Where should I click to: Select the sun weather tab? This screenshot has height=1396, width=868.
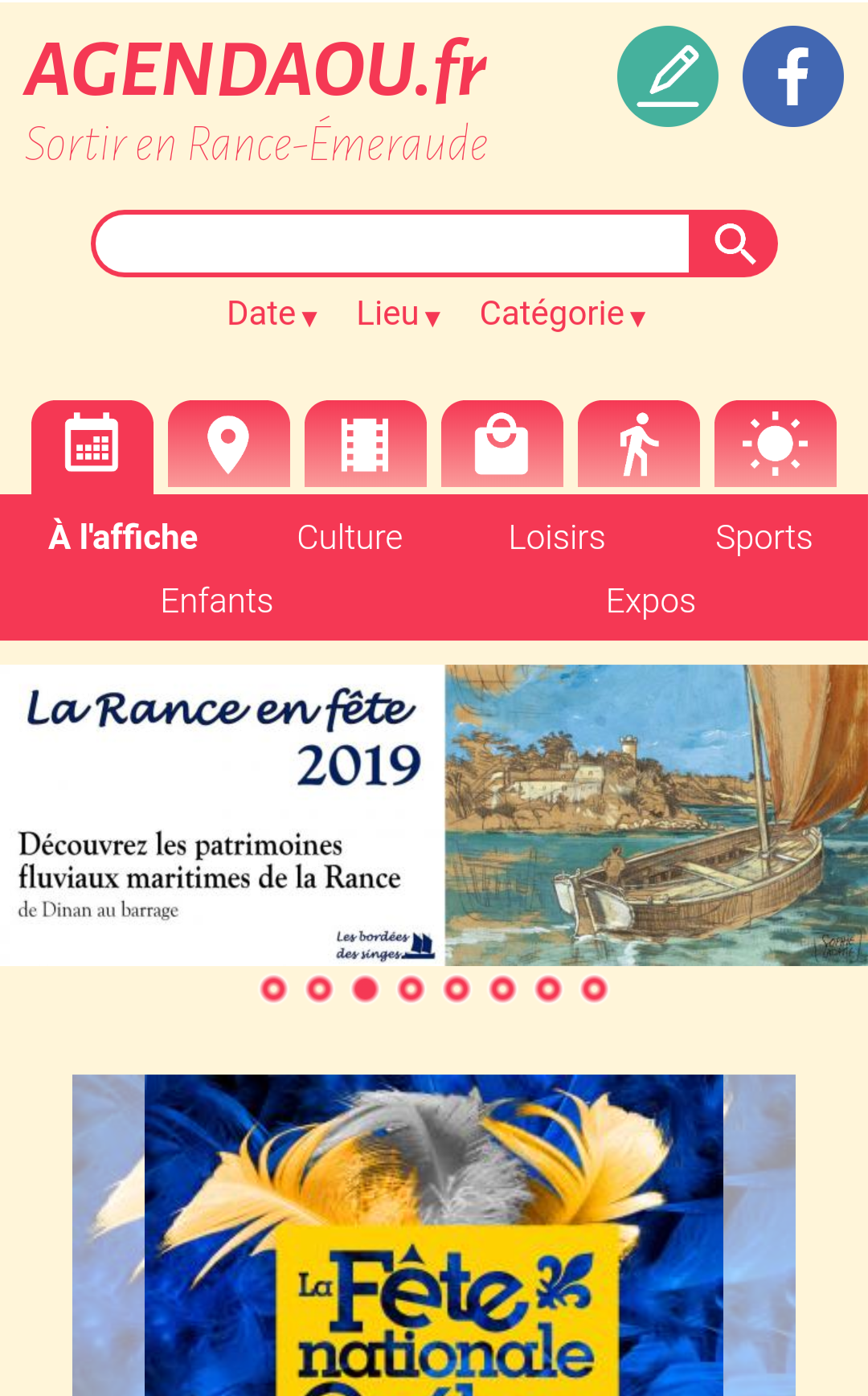[776, 444]
